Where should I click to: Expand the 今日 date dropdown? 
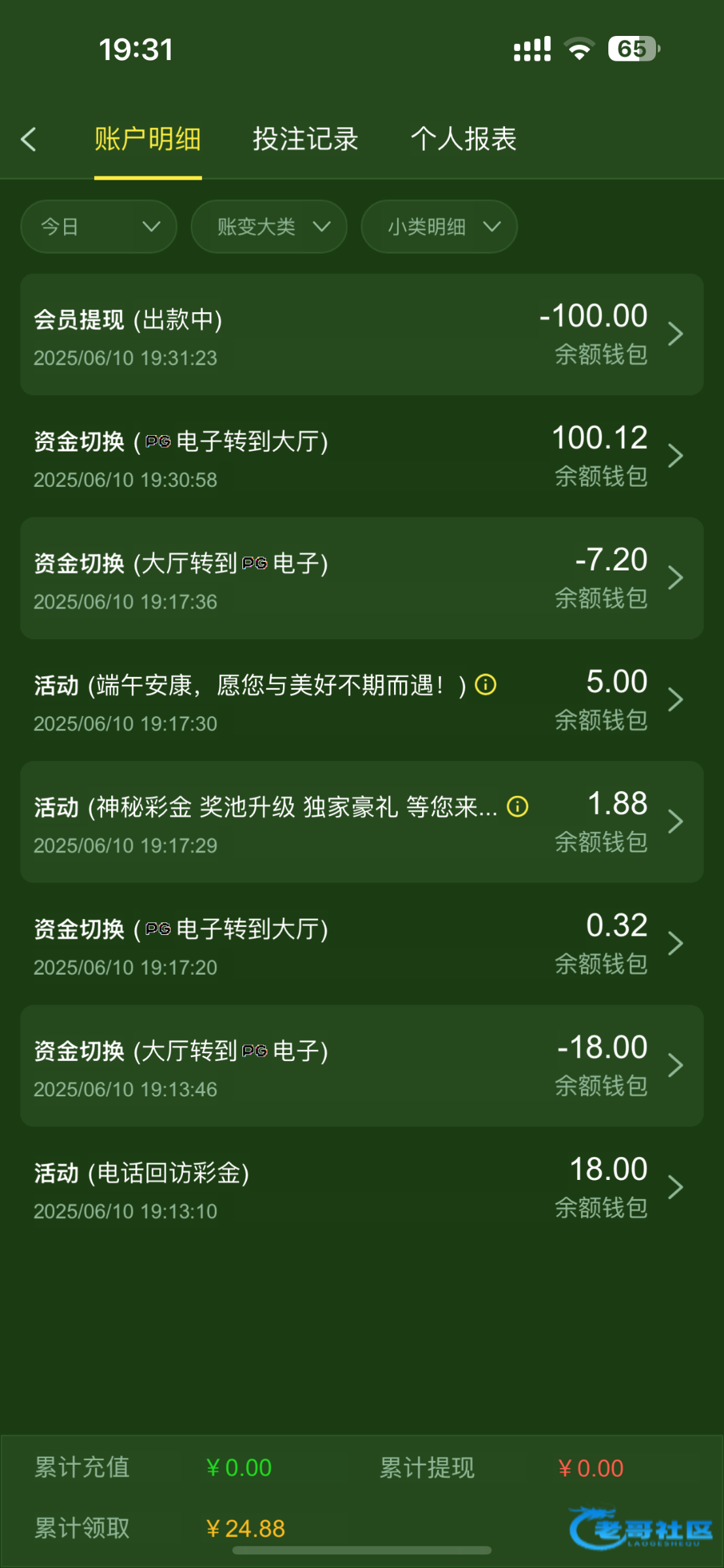[99, 227]
